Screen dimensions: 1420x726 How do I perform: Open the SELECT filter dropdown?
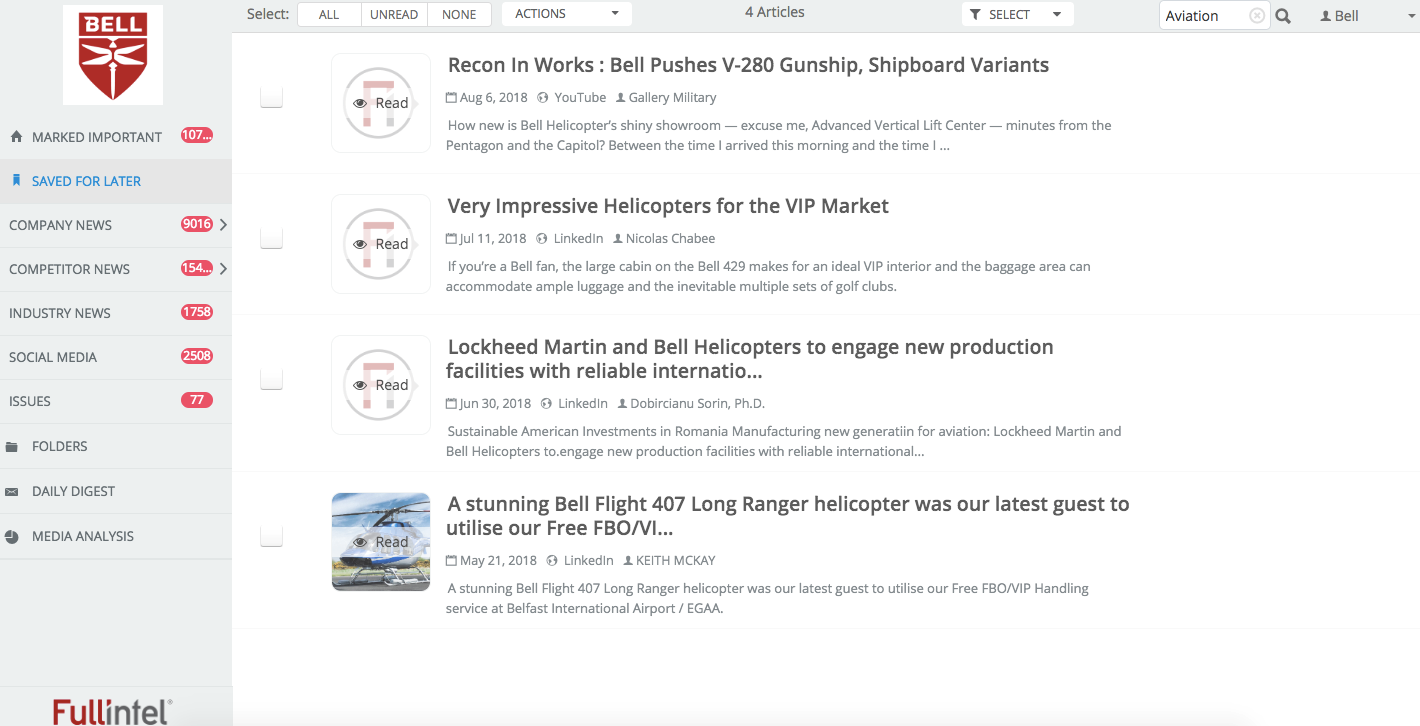(1016, 14)
